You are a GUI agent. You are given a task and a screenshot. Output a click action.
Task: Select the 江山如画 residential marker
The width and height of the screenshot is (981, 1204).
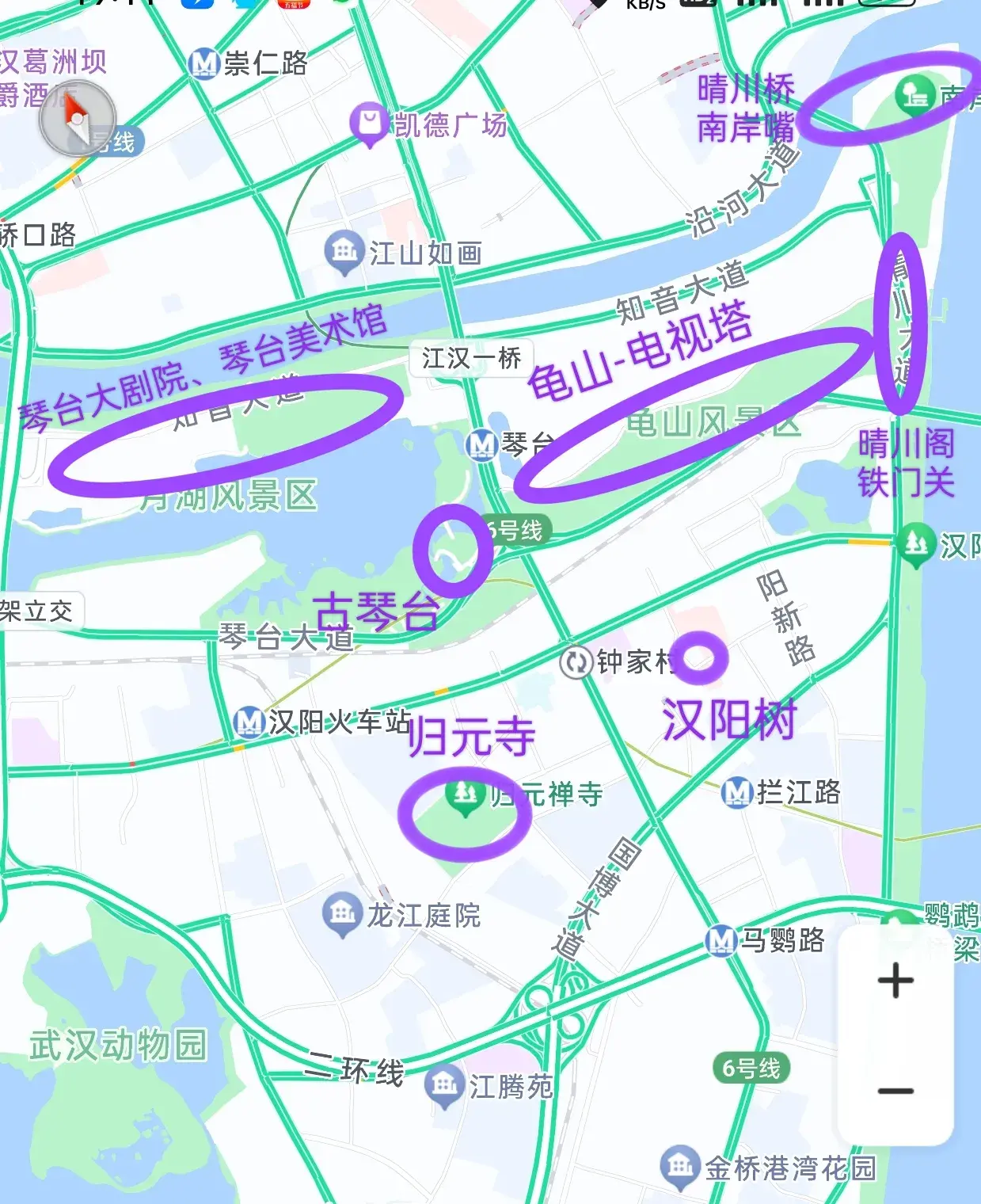coord(344,251)
